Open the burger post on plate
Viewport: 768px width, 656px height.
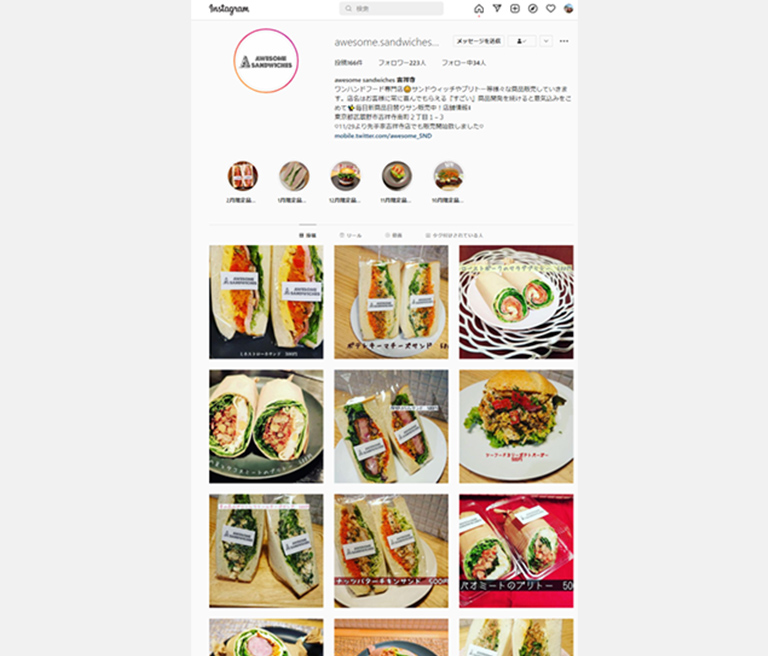(516, 426)
